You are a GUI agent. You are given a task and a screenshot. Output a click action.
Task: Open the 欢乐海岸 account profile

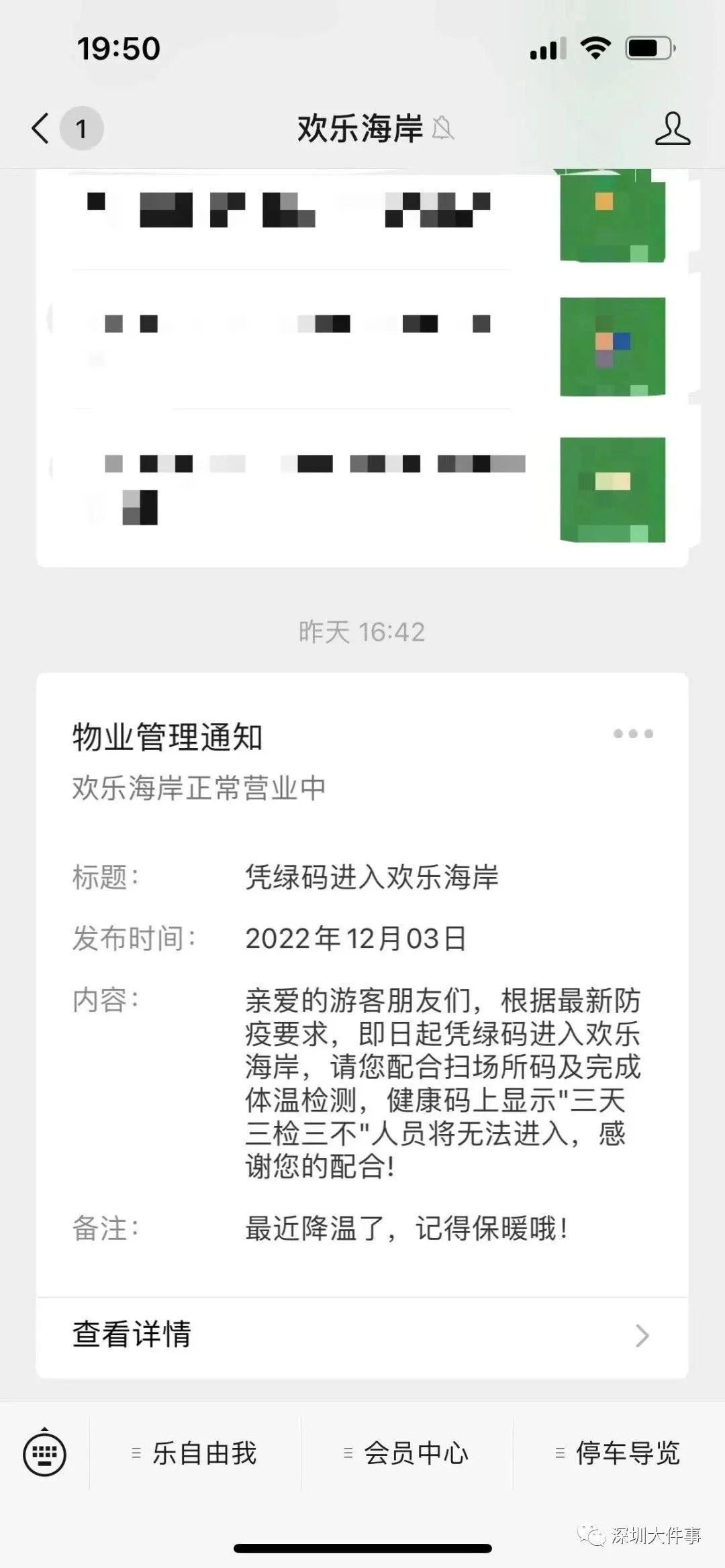(672, 128)
